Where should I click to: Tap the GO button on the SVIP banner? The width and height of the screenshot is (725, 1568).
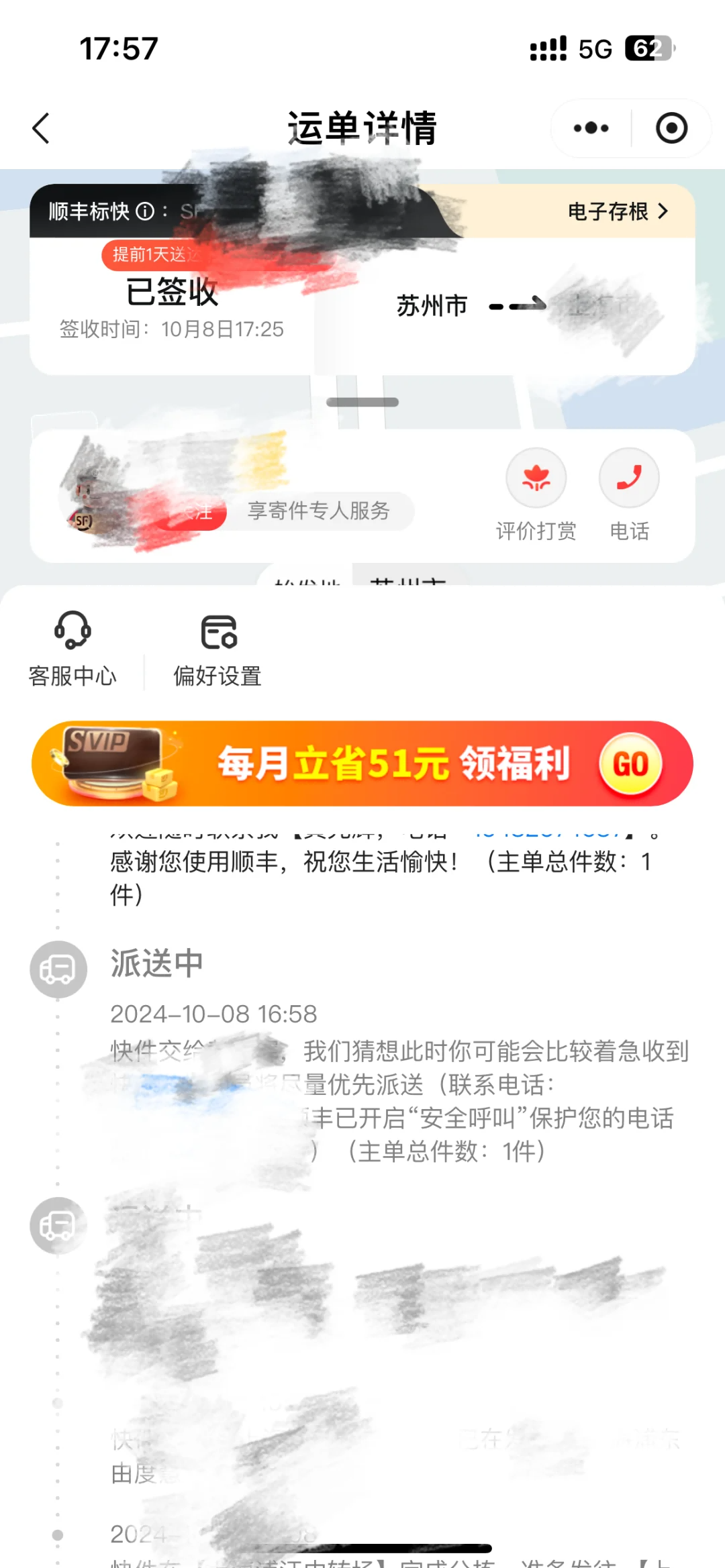(x=630, y=763)
